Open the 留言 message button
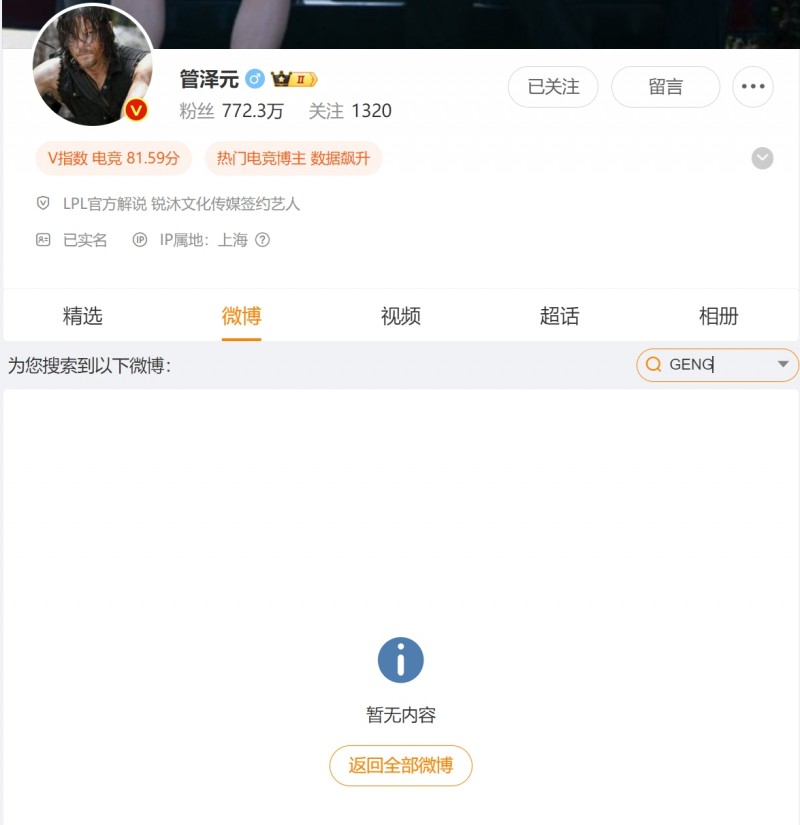Viewport: 800px width, 825px height. click(x=665, y=87)
